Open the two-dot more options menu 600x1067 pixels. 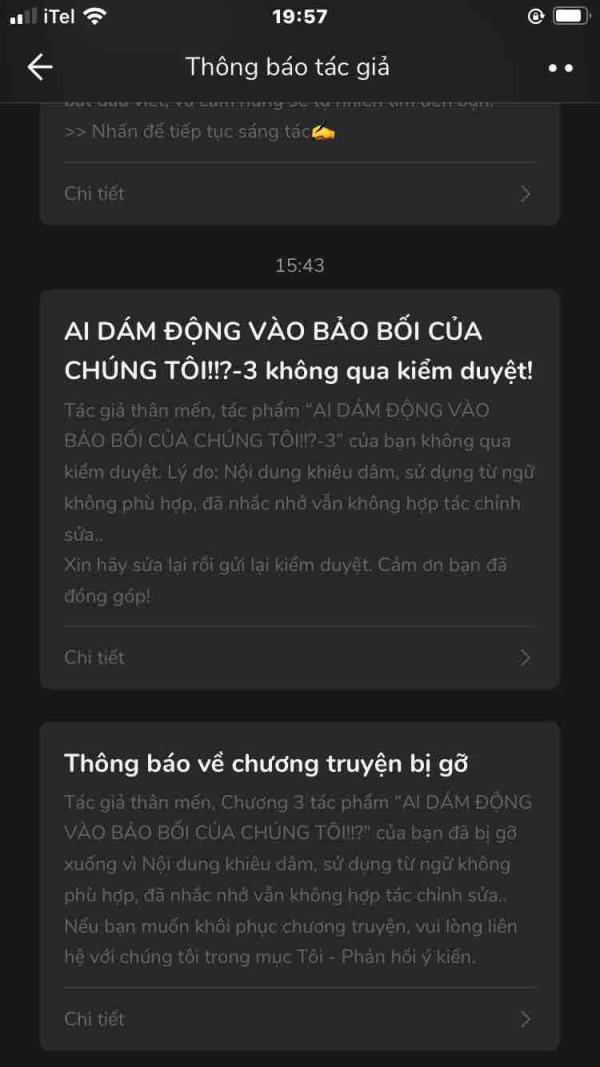tap(561, 68)
